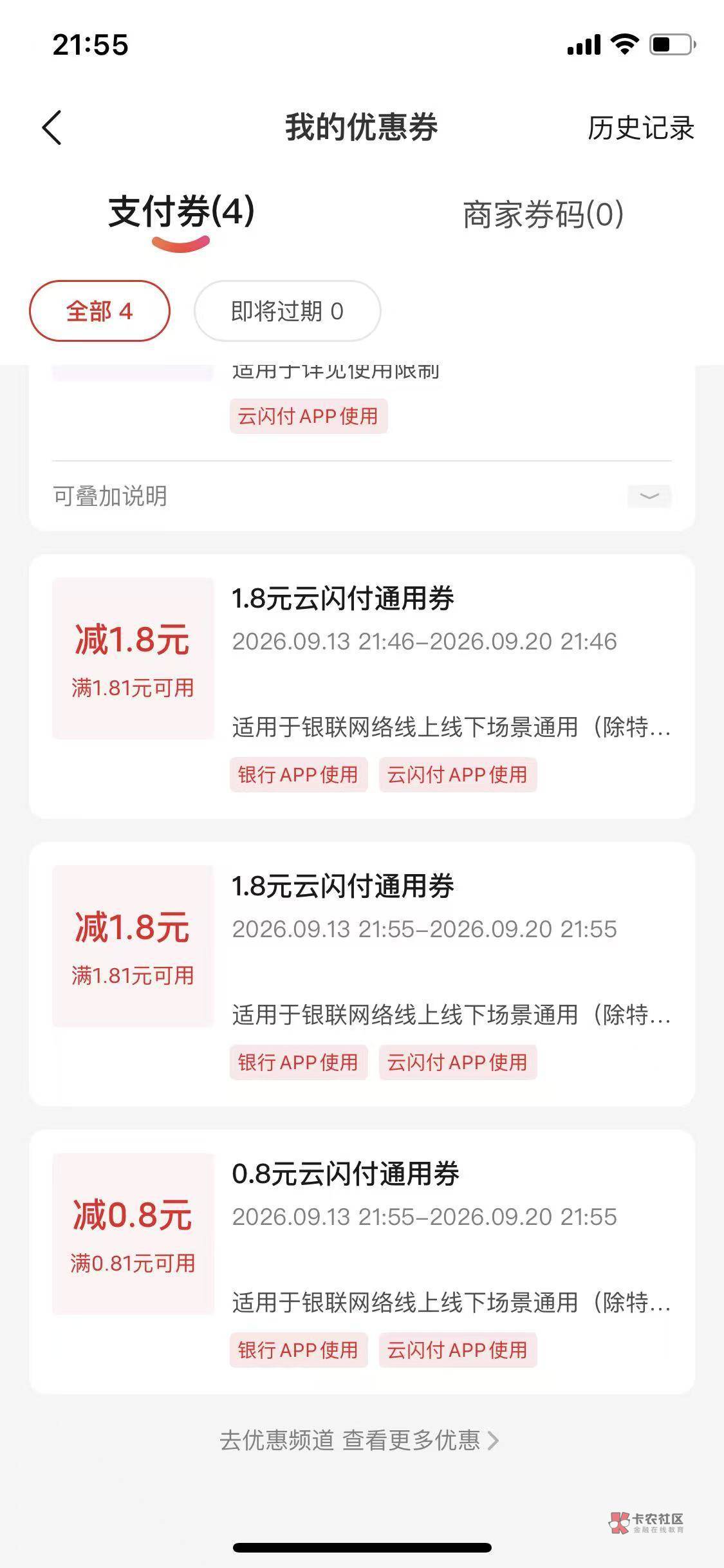The height and width of the screenshot is (1568, 724).
Task: Open 1.8元 coupon valid from 21:55
Action: coord(362,974)
